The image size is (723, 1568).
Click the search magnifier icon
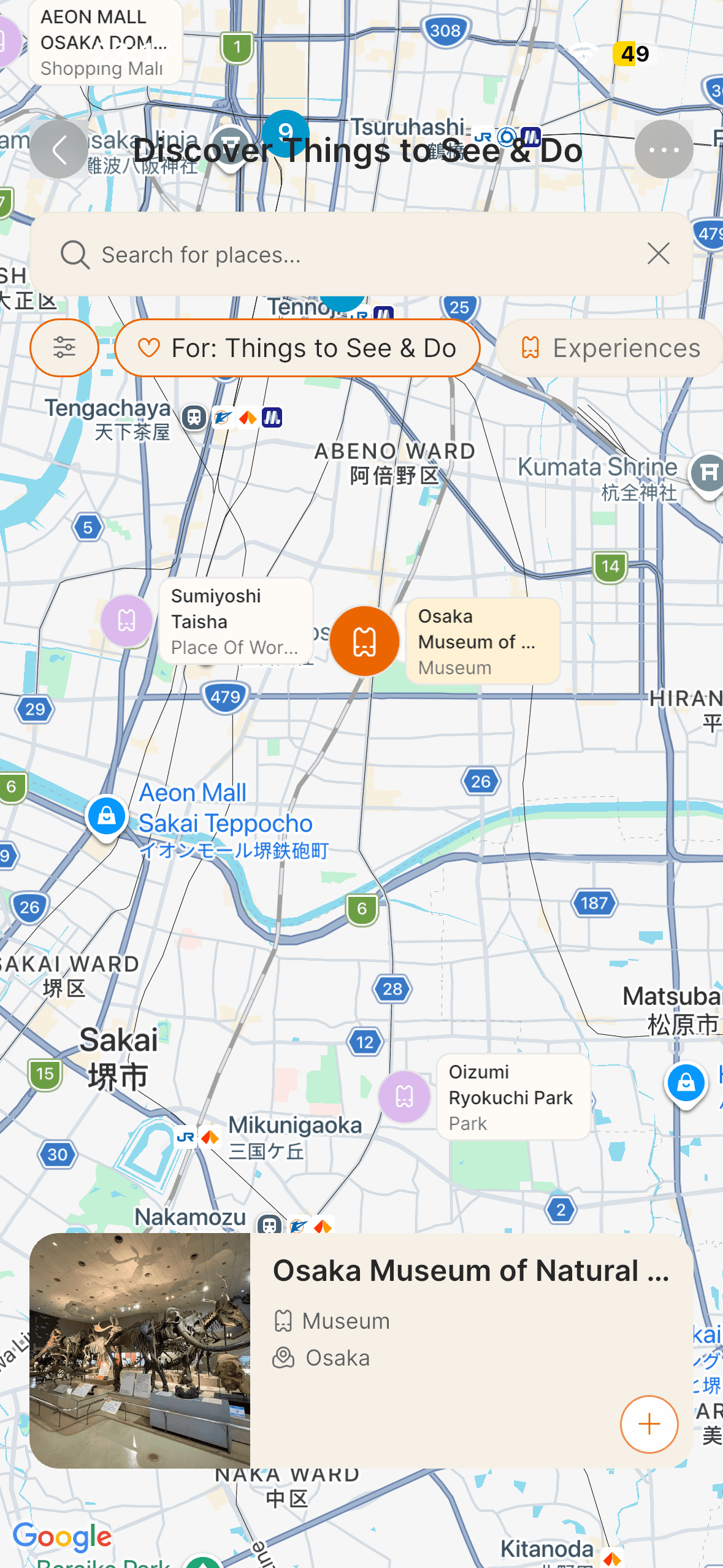click(75, 253)
